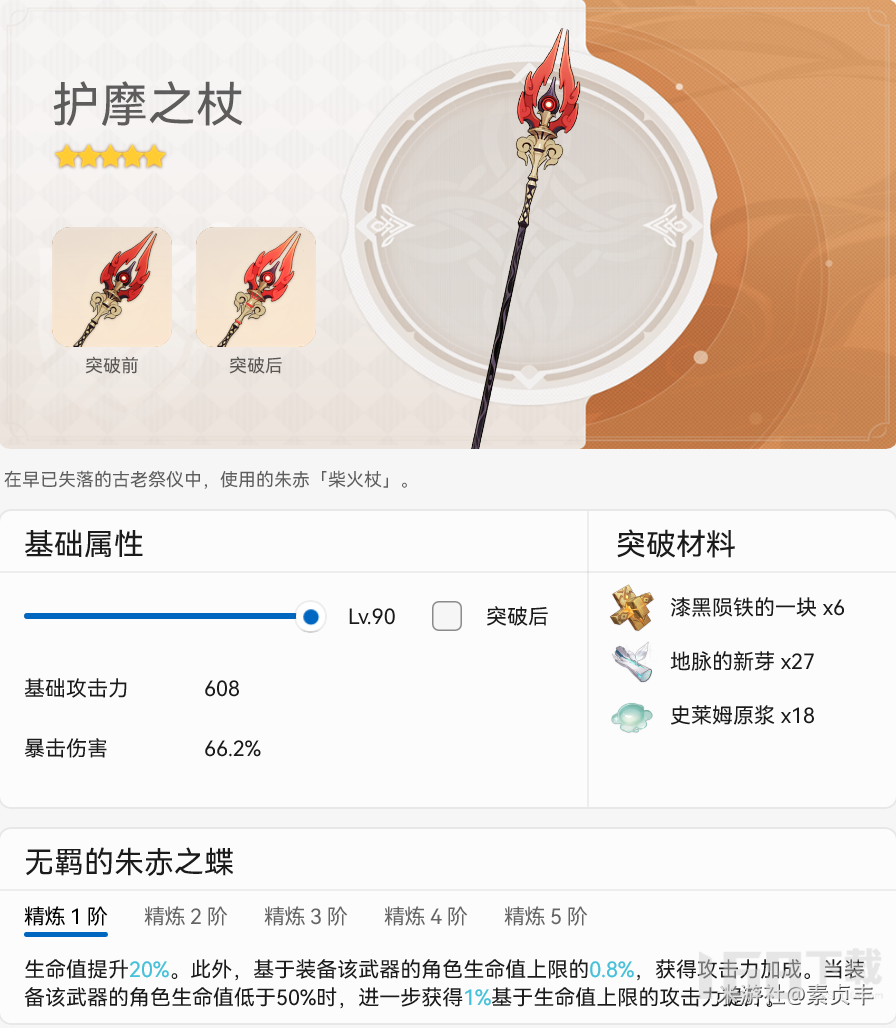Return to the 精炼 1 阶 tab
This screenshot has height=1028, width=896.
[65, 916]
